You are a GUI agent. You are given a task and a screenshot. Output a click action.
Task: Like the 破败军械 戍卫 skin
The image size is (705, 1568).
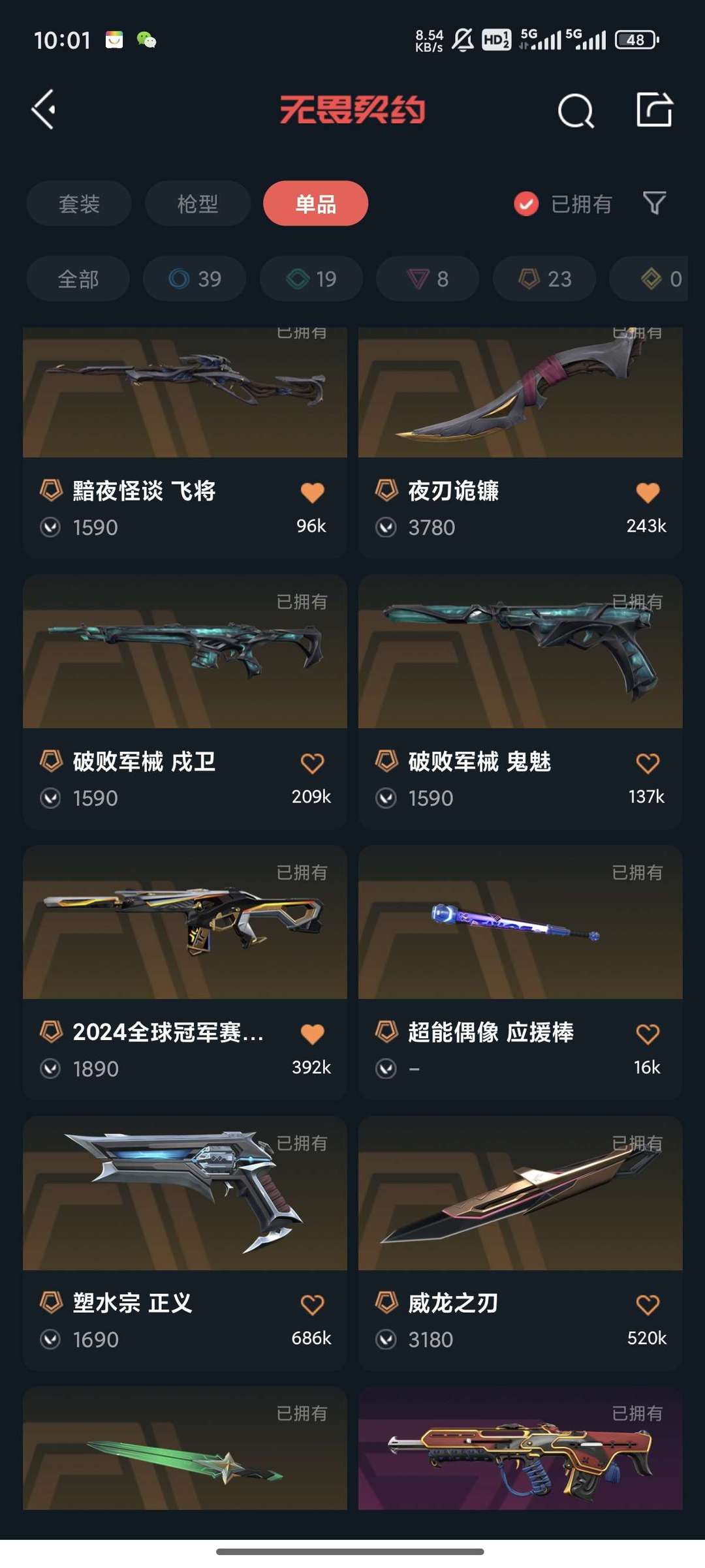(312, 763)
